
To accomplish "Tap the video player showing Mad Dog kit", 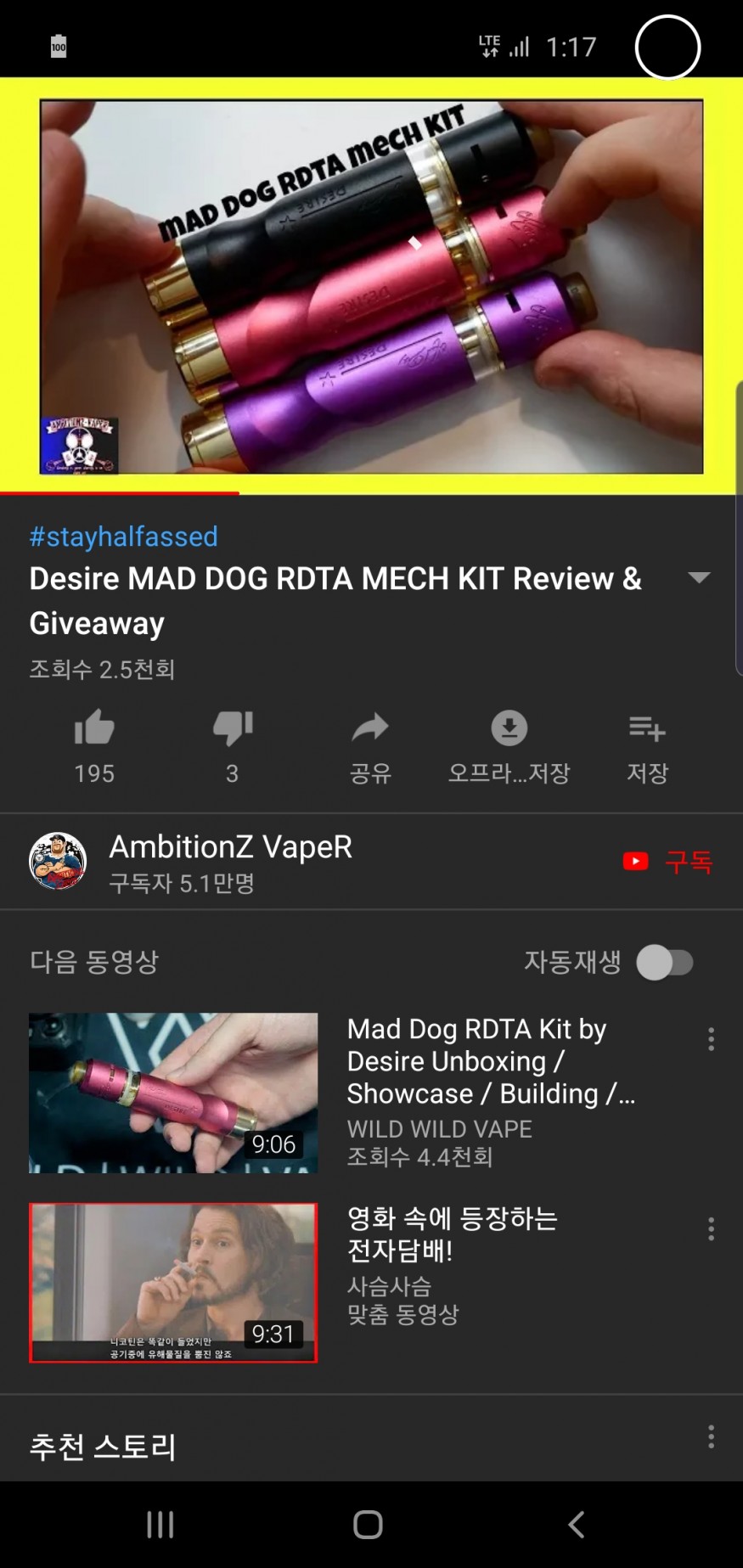I will pyautogui.click(x=371, y=286).
